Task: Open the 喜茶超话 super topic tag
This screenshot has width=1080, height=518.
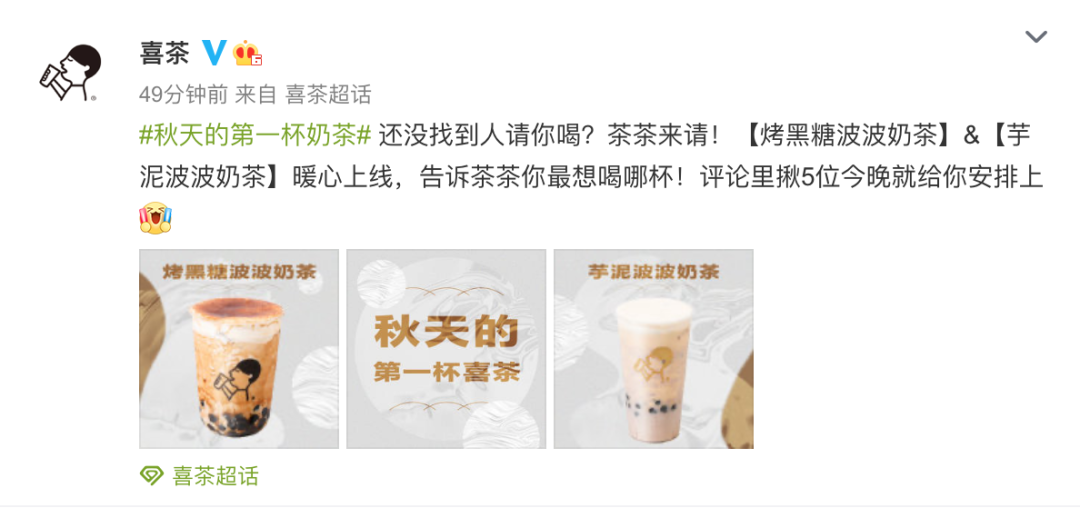Action: tap(214, 476)
